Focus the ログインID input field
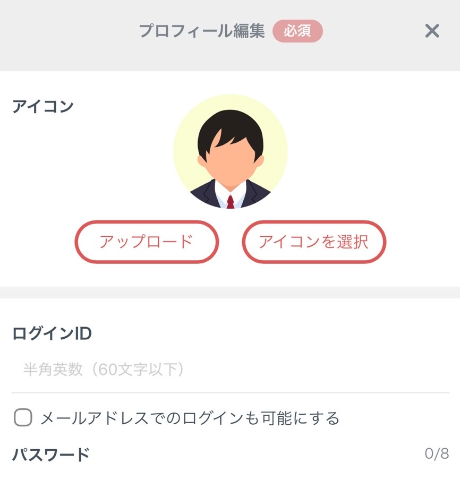The image size is (460, 480). click(x=230, y=370)
